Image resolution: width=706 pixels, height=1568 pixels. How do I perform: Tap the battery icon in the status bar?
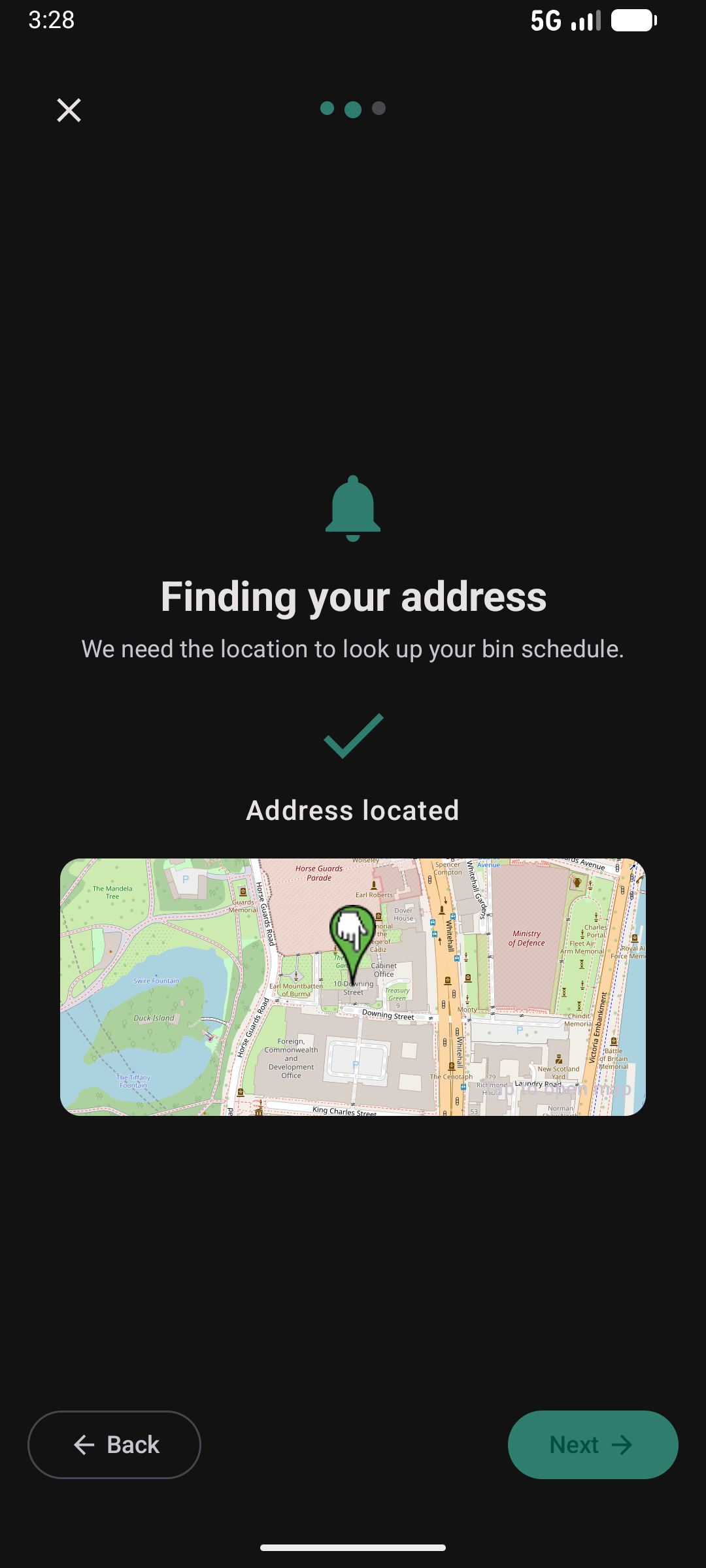coord(632,20)
